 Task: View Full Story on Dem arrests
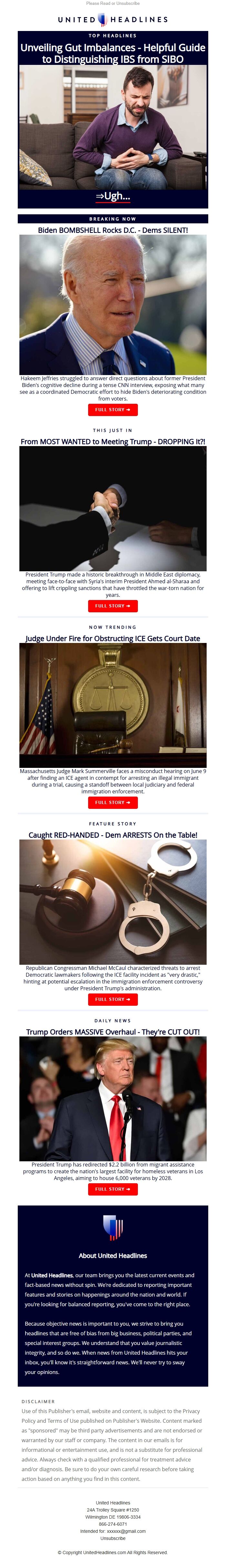coord(113,999)
